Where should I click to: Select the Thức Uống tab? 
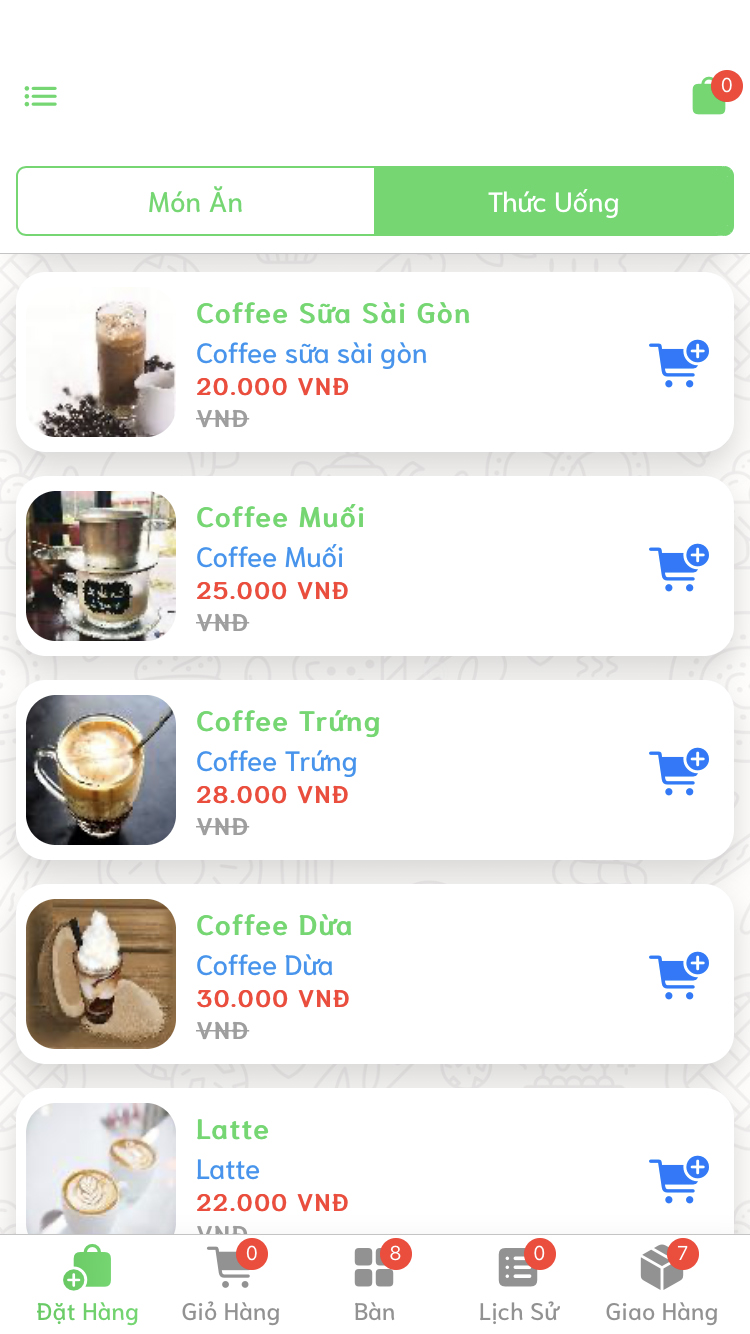(553, 202)
